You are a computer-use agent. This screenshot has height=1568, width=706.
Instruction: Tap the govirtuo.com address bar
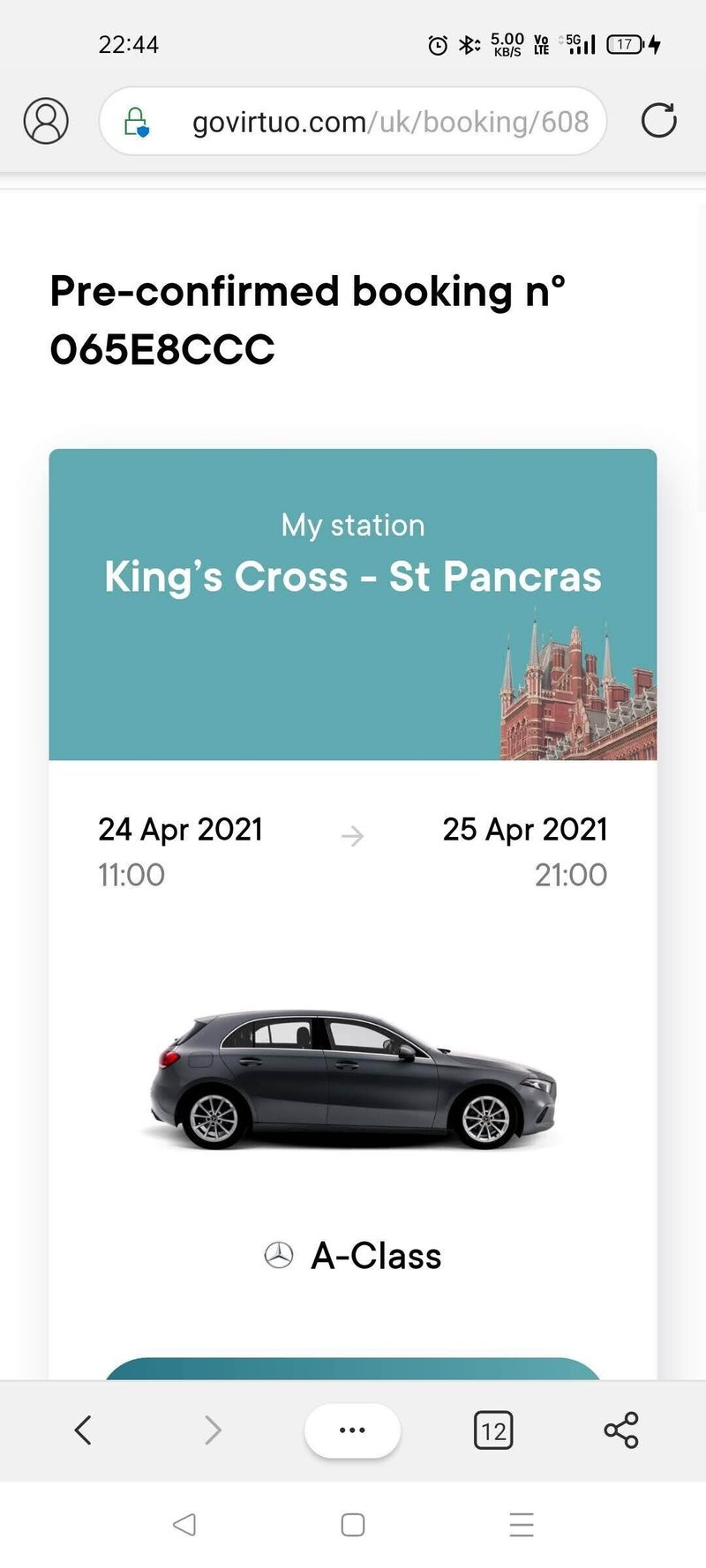point(390,122)
